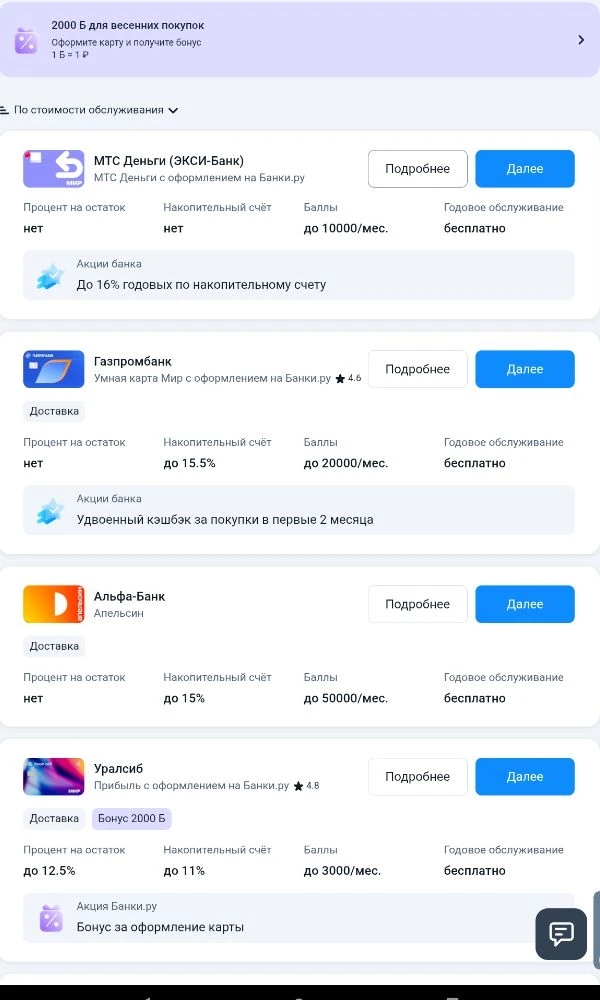Image resolution: width=600 pixels, height=1000 pixels.
Task: Open the 2000 Б spring bonus banner
Action: pyautogui.click(x=300, y=40)
